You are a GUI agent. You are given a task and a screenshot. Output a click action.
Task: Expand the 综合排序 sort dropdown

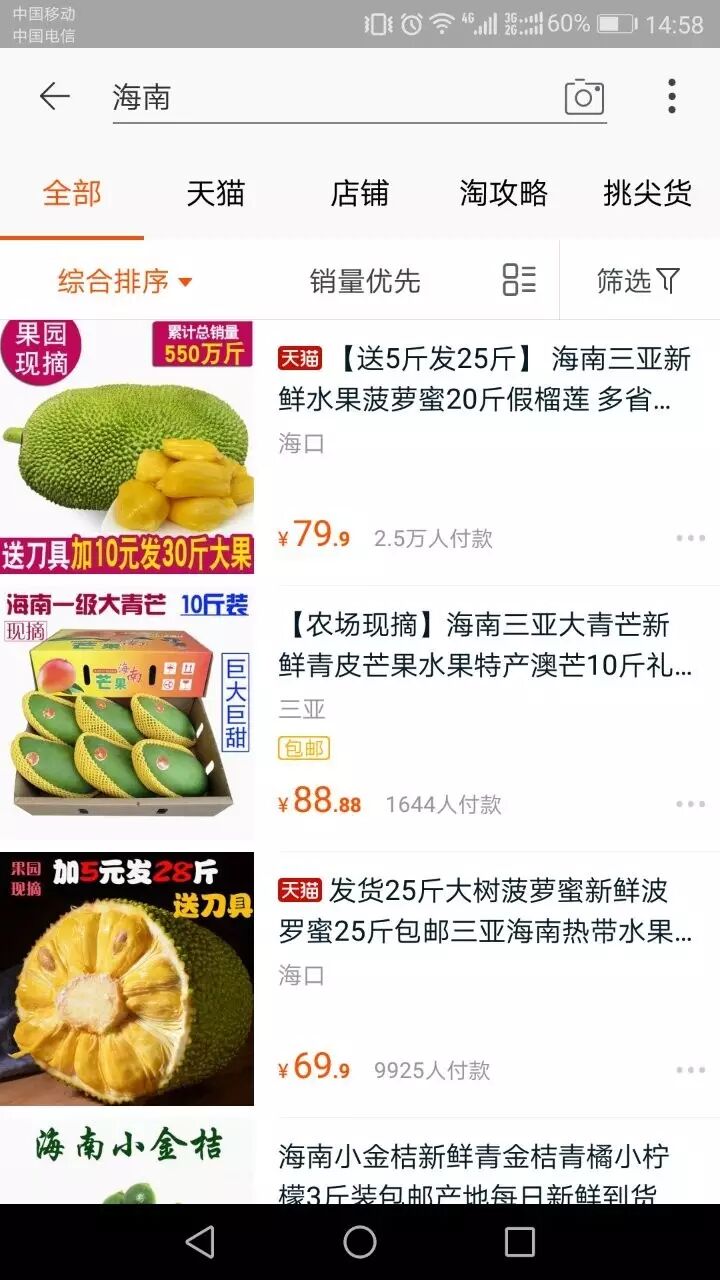124,281
